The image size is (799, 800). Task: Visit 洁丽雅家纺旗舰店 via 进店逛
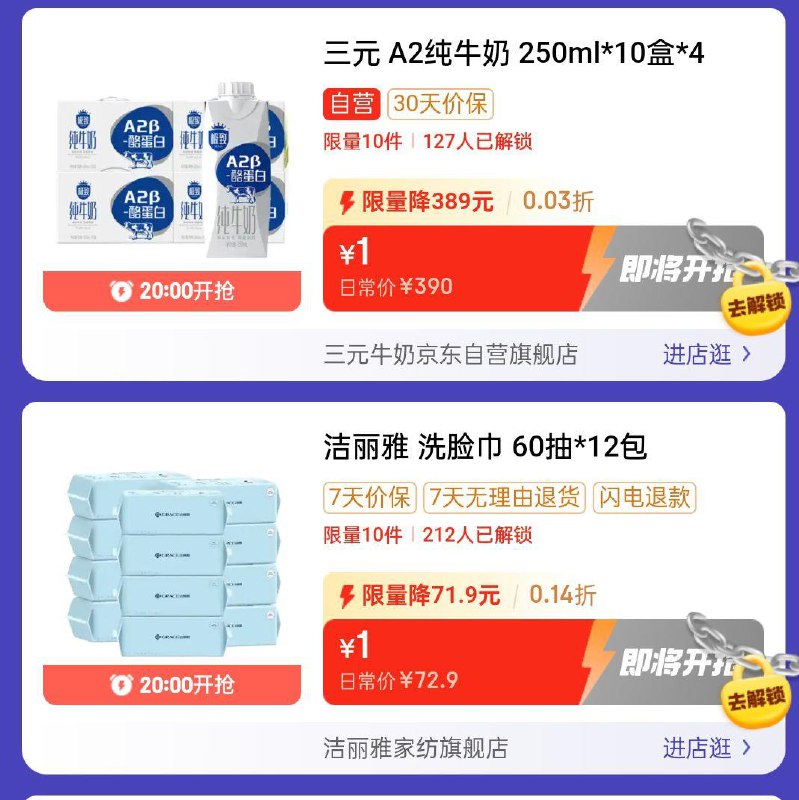click(x=706, y=748)
